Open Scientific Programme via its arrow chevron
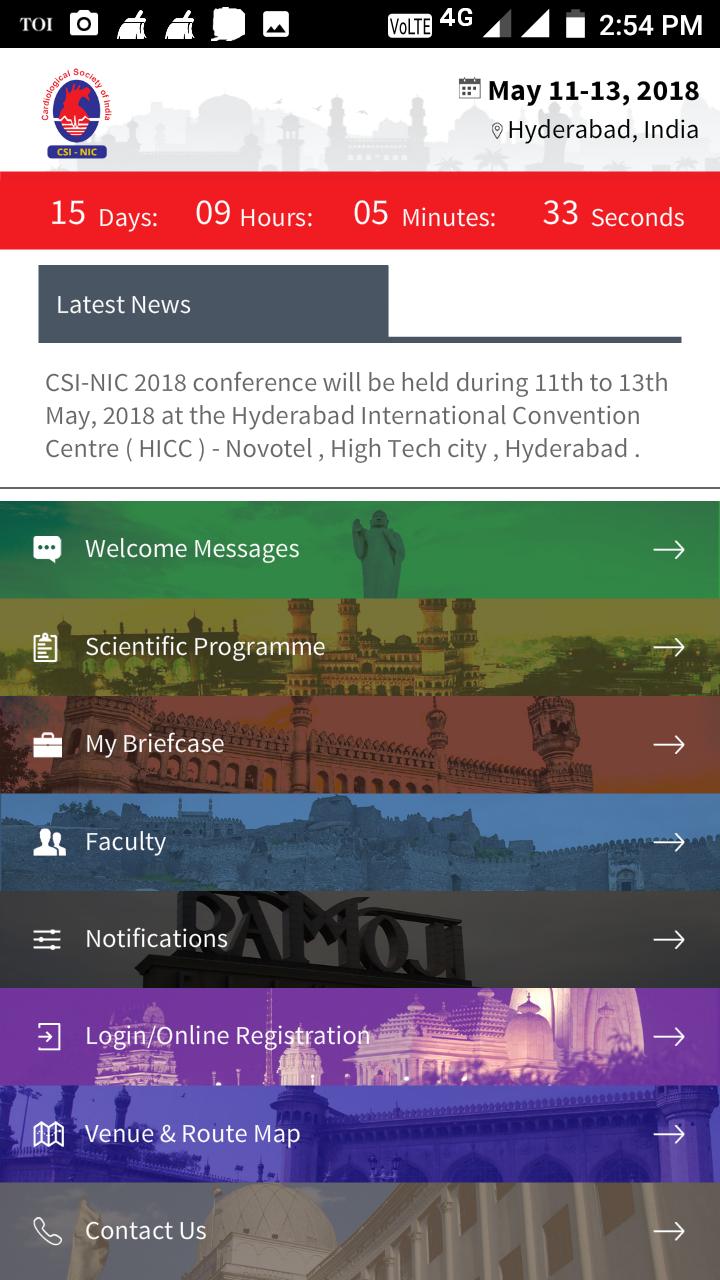720x1280 pixels. pos(668,646)
